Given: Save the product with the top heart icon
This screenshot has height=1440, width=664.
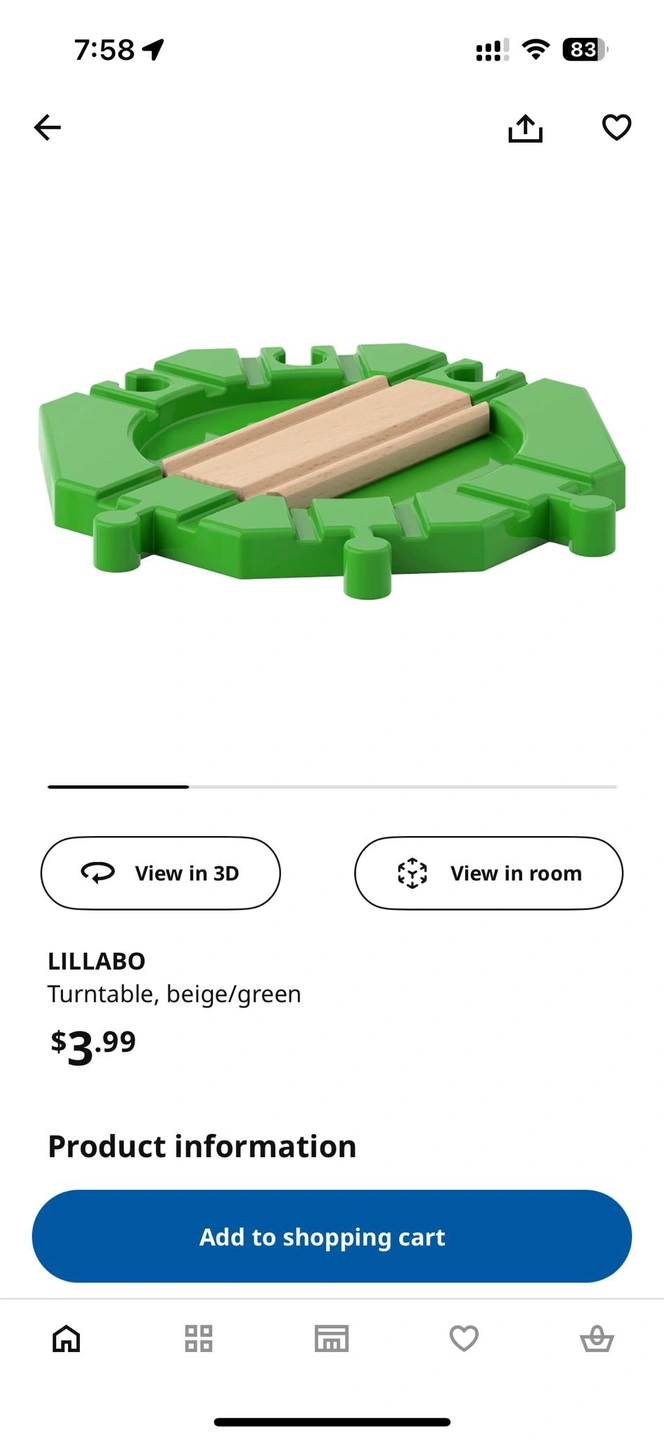Looking at the screenshot, I should (616, 127).
